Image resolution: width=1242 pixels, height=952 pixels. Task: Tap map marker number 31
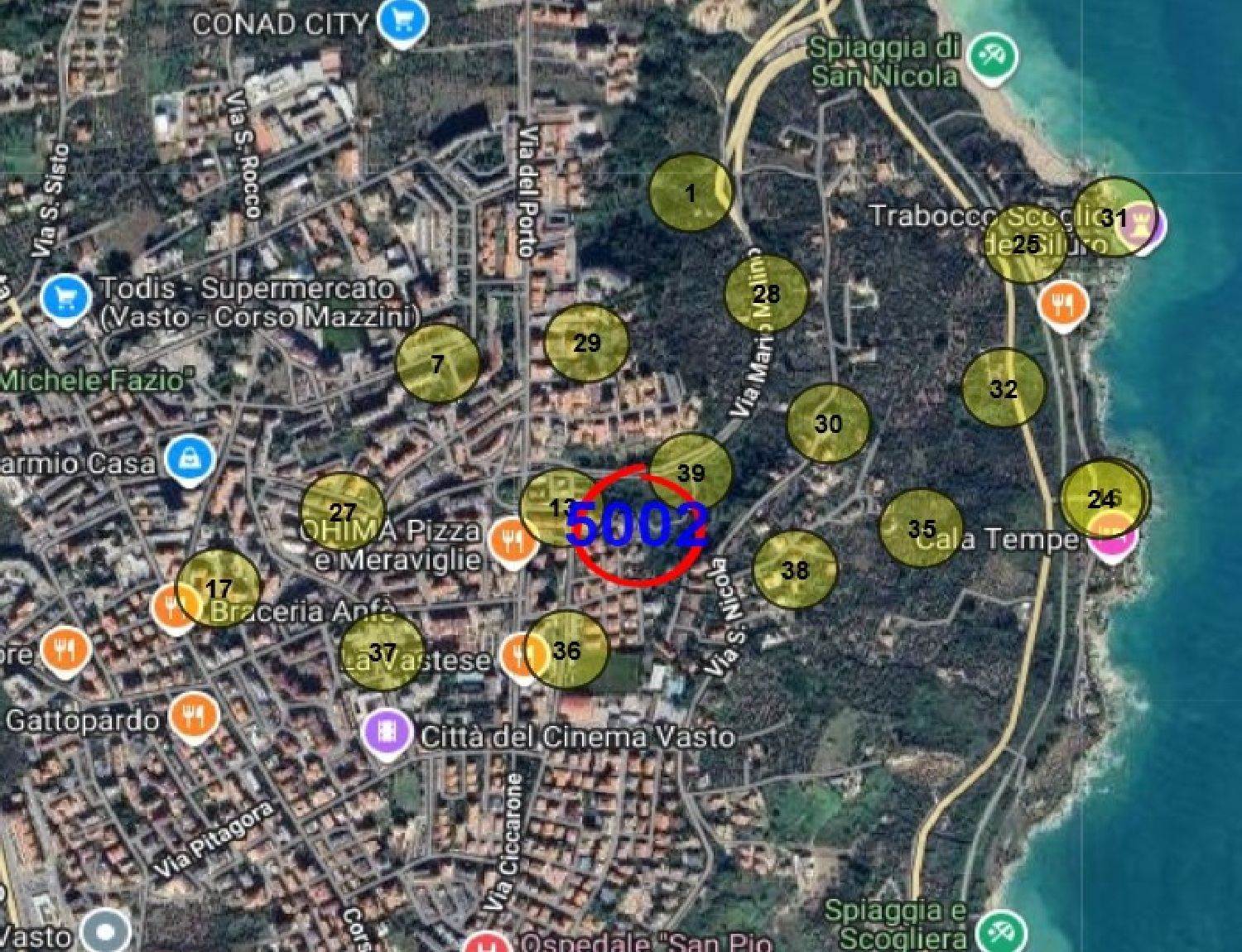(x=1114, y=218)
